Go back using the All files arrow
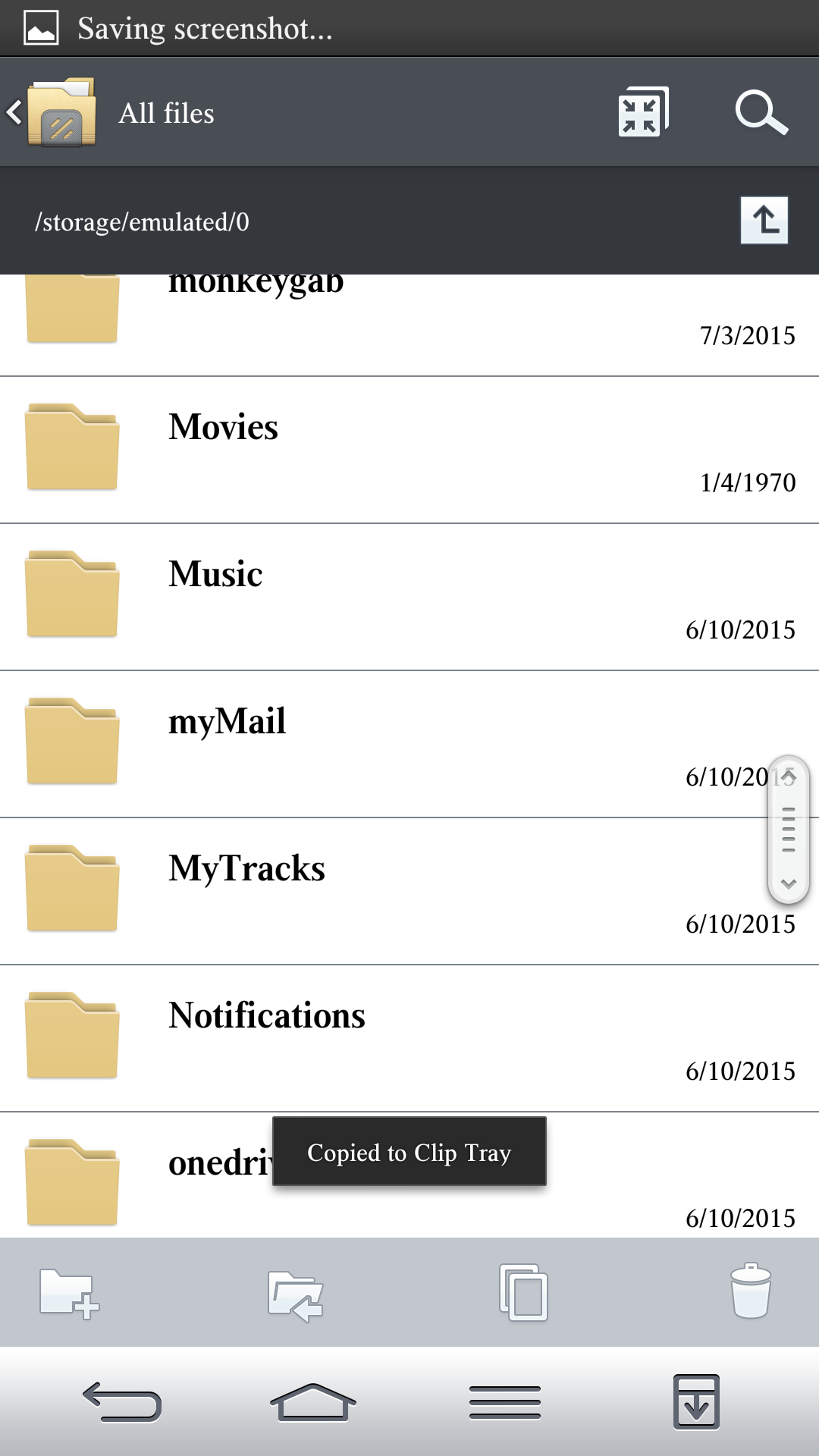The width and height of the screenshot is (819, 1456). coord(15,113)
